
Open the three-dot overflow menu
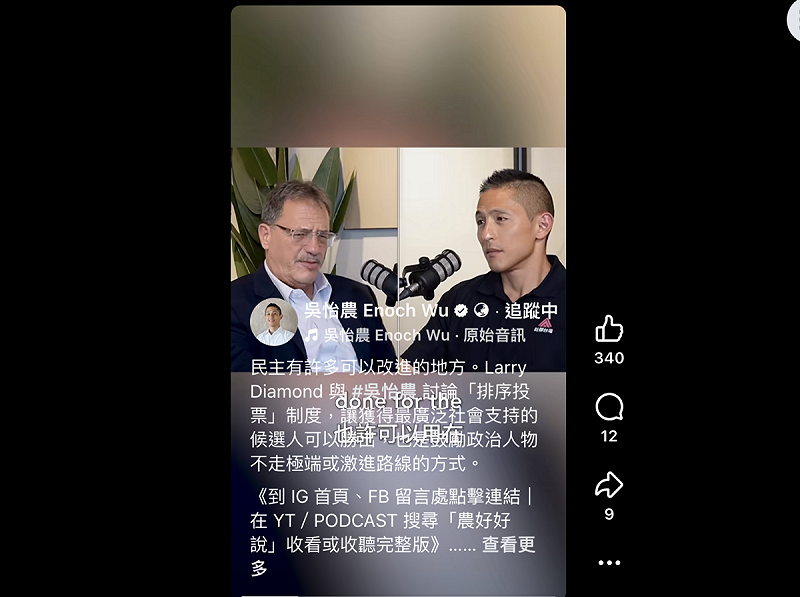[x=609, y=563]
